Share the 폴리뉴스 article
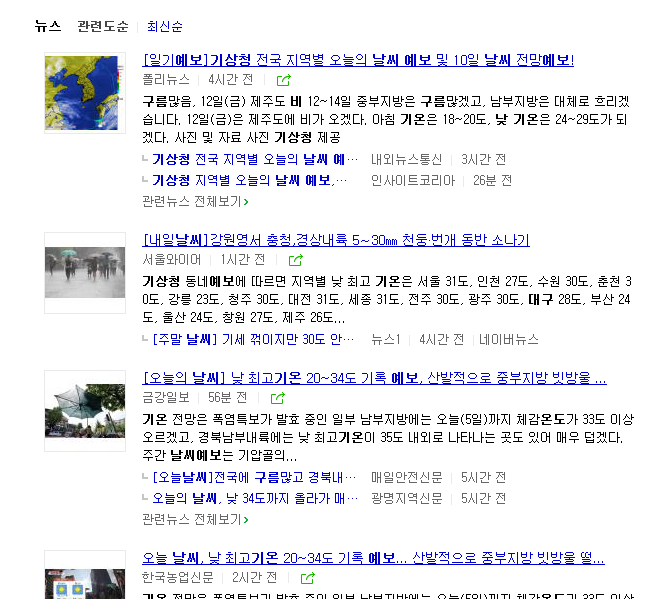The height and width of the screenshot is (599, 664). point(283,80)
